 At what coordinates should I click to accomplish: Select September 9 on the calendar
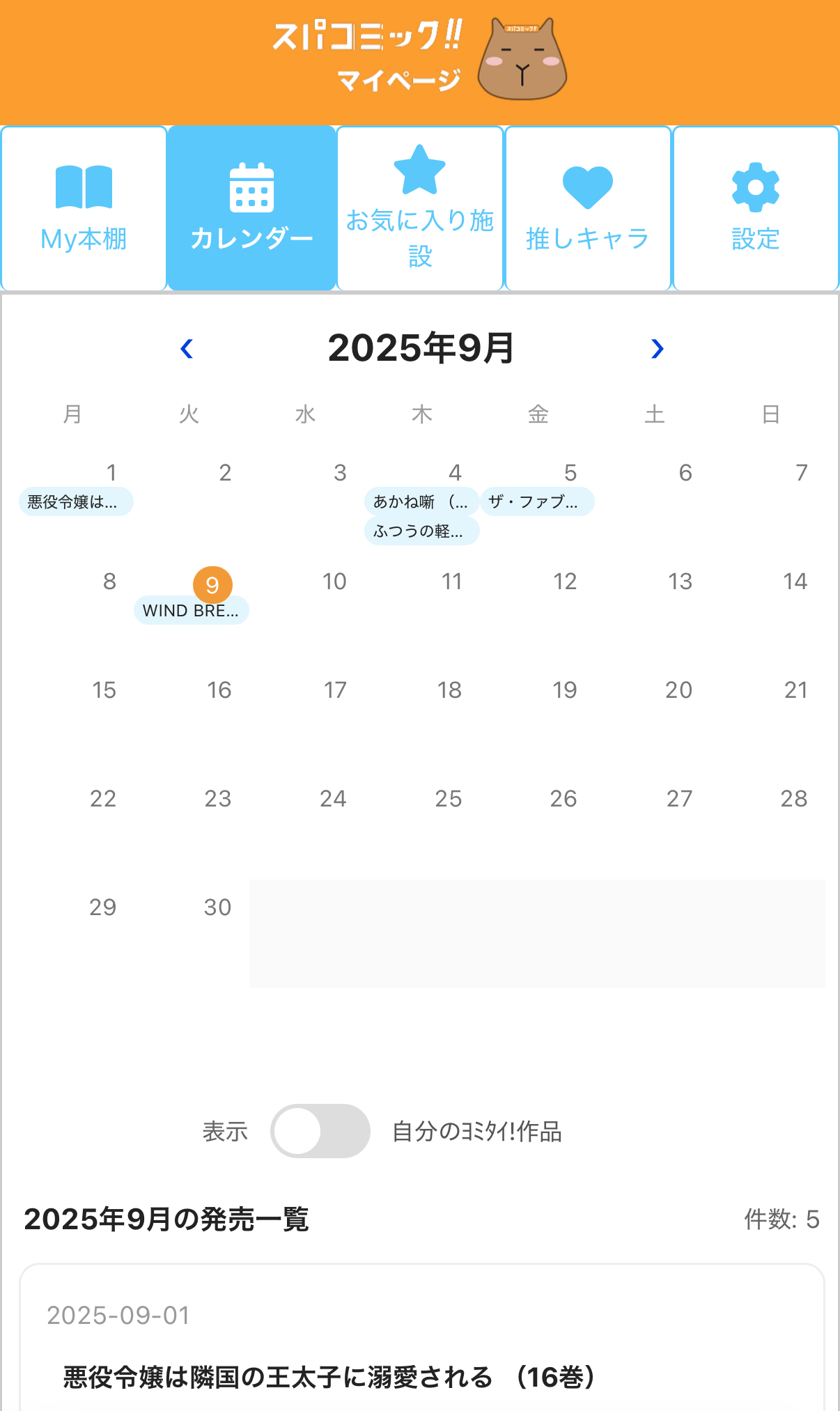pos(212,585)
